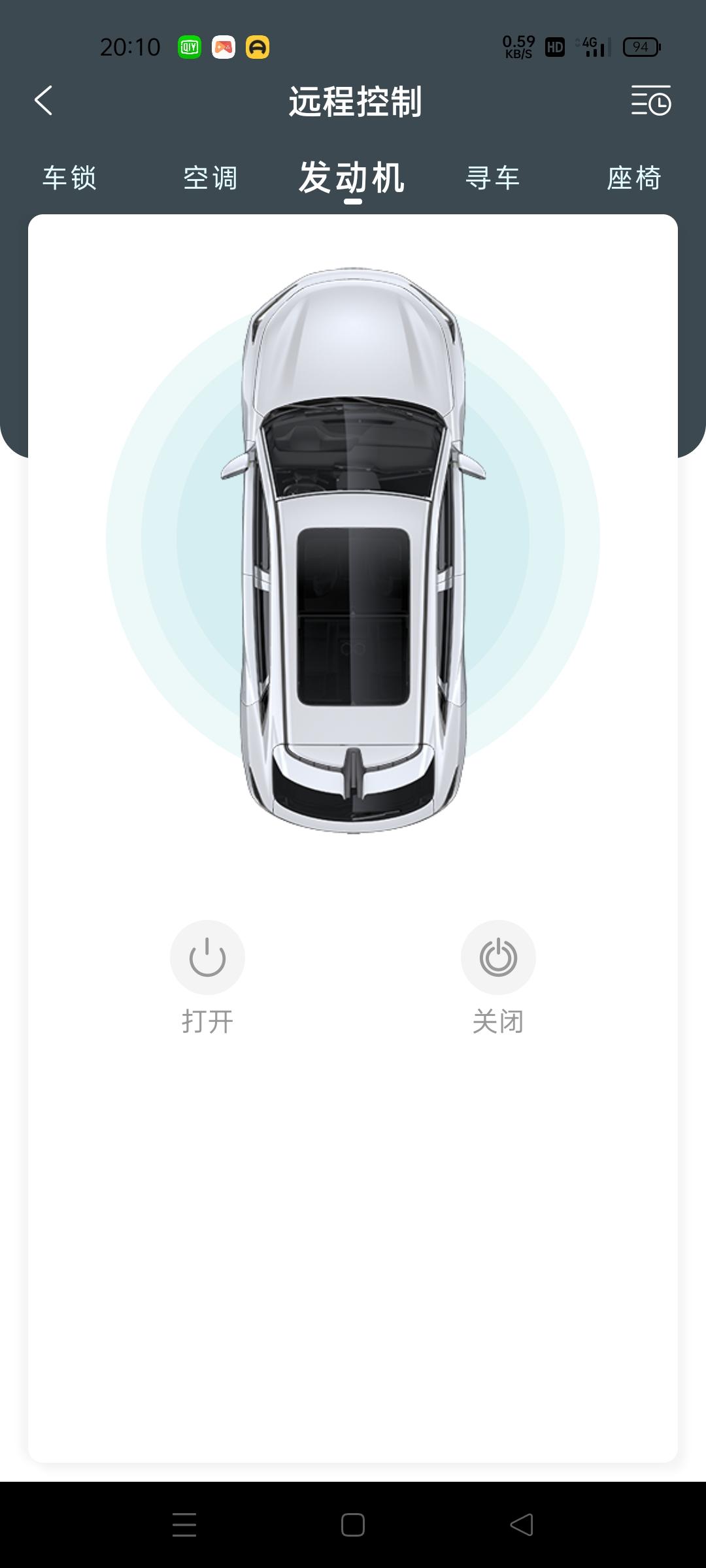This screenshot has height=1568, width=706.
Task: Tap the system home button
Action: (353, 1525)
